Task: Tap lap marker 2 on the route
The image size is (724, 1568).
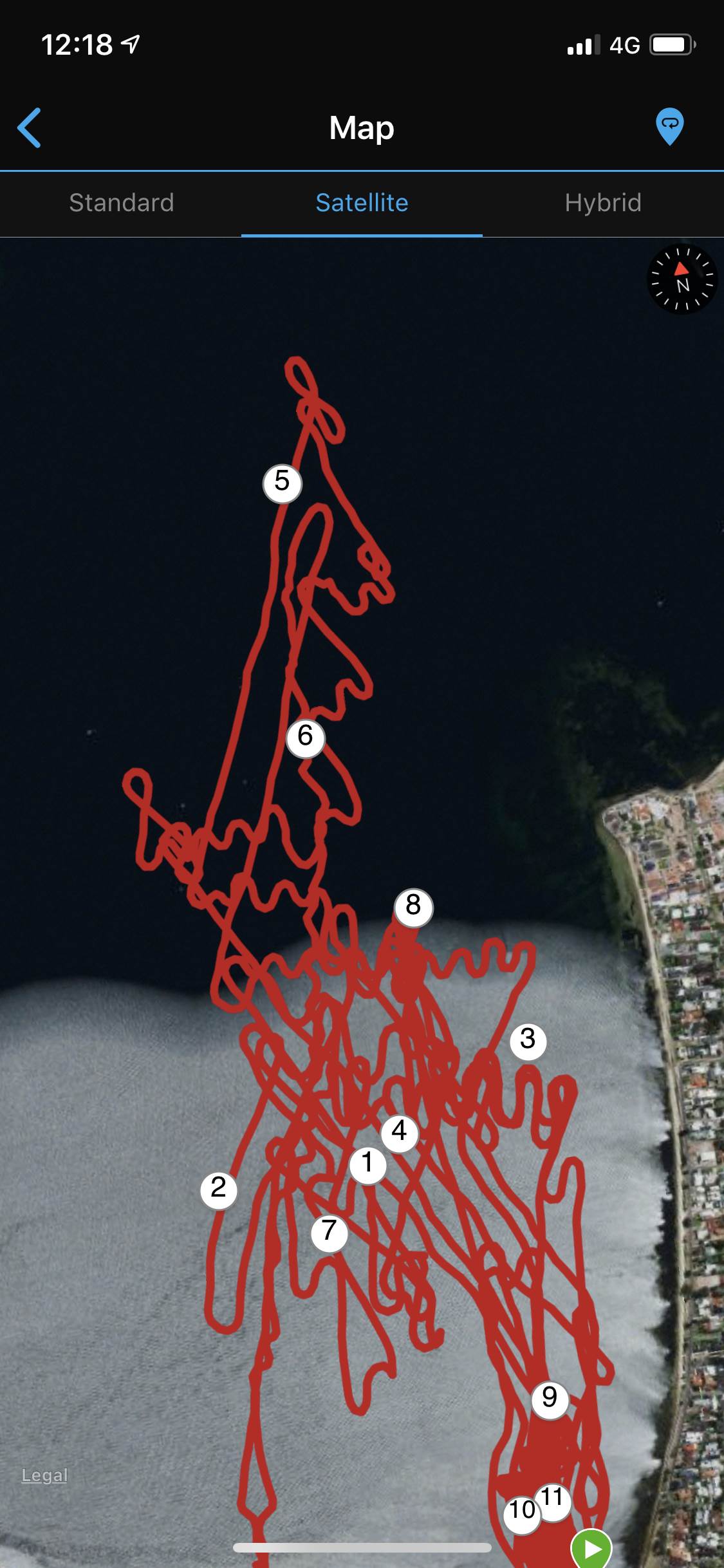Action: tap(219, 1189)
